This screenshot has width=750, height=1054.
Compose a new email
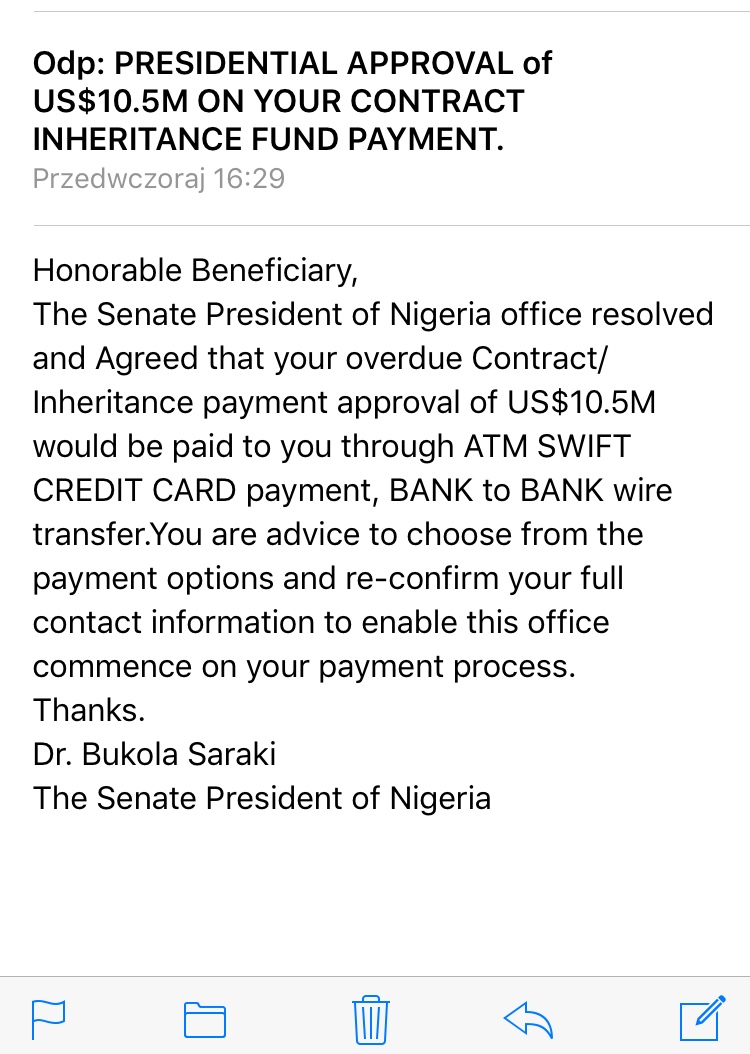(702, 1018)
